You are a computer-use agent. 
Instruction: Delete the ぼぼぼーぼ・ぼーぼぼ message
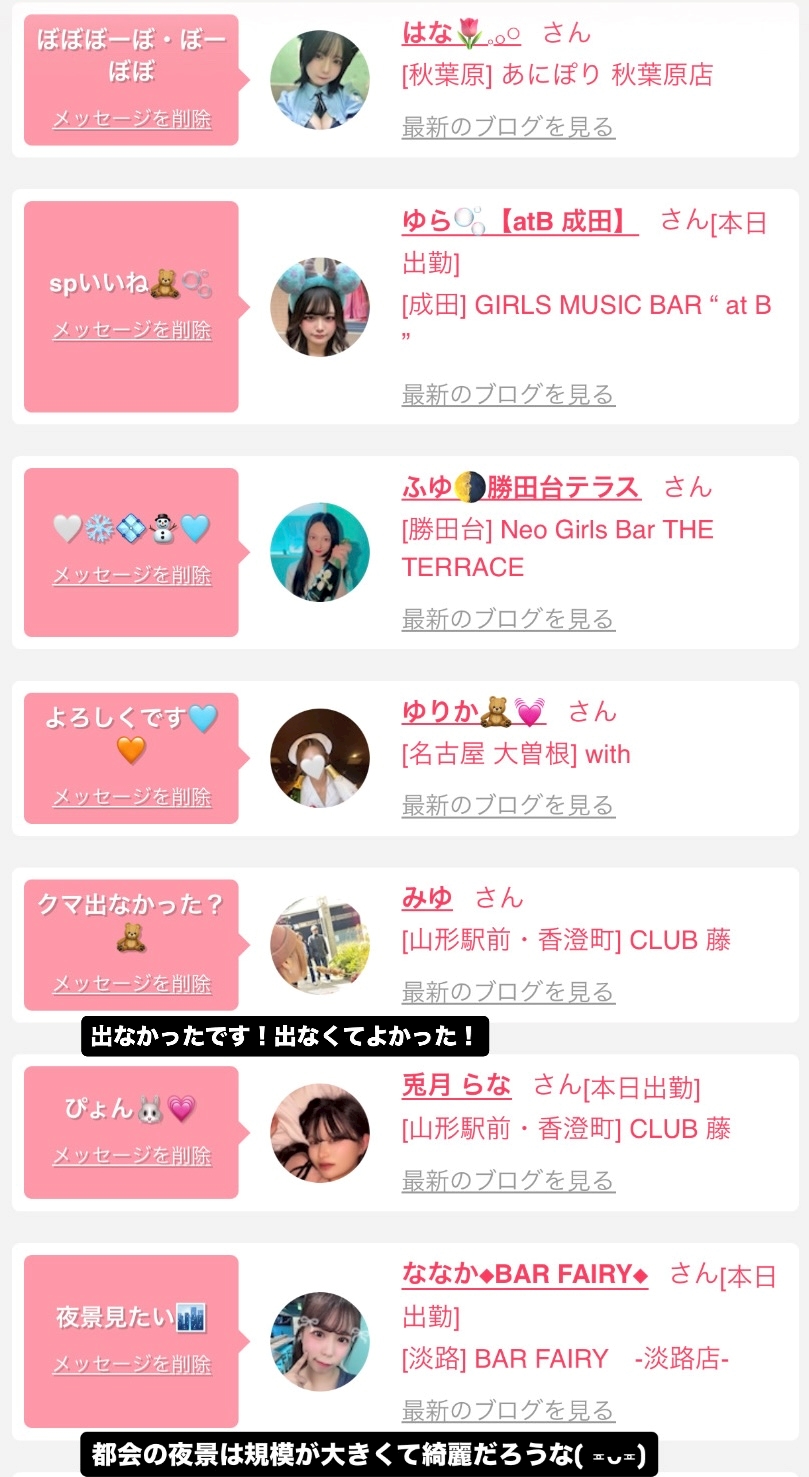[132, 119]
